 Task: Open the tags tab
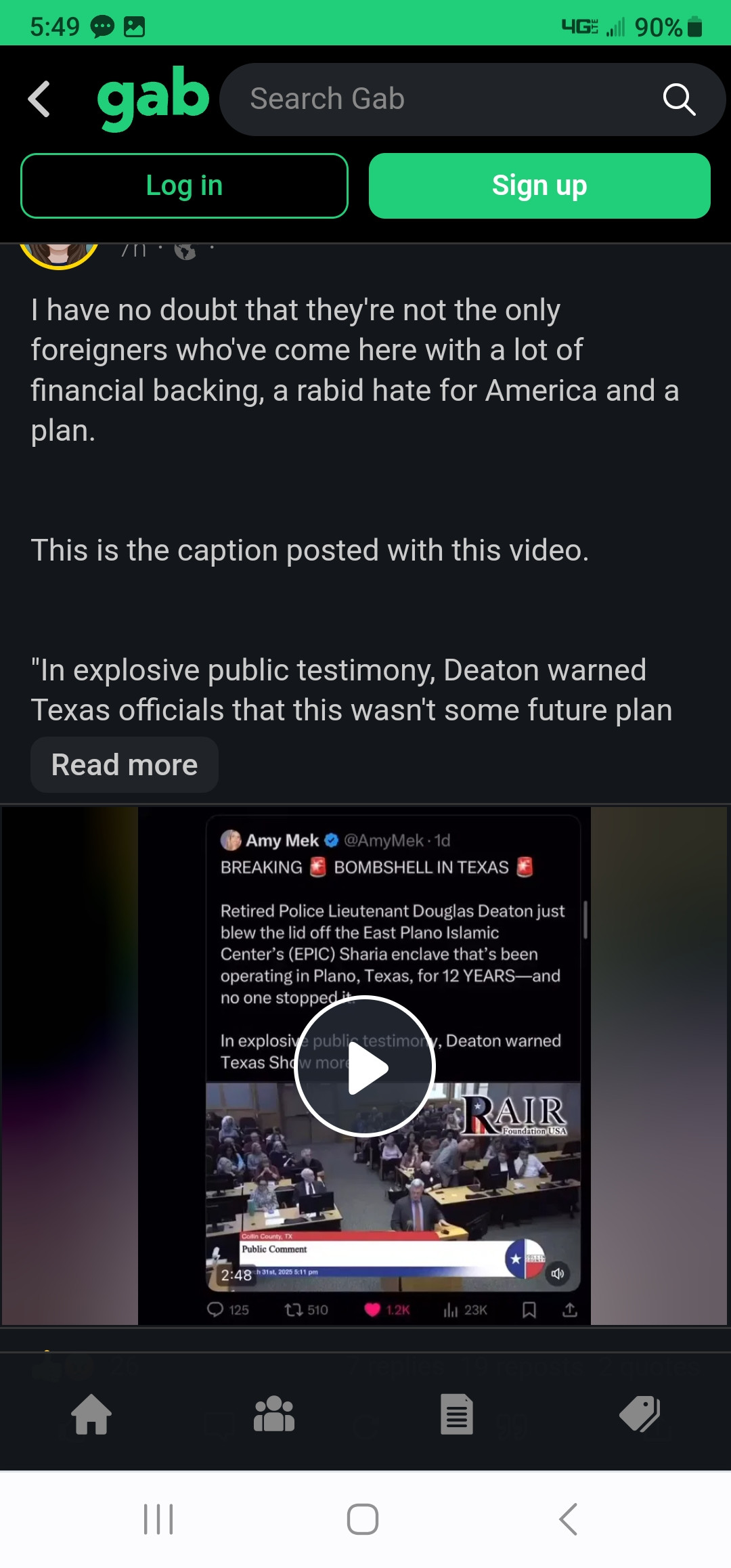(640, 1414)
